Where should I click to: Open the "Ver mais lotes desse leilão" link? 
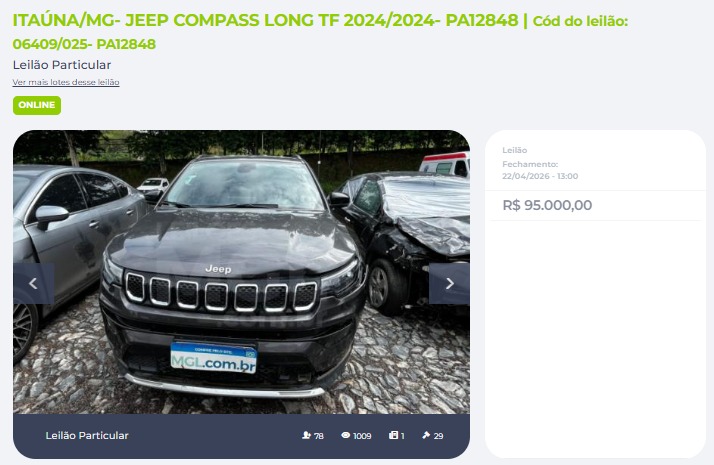click(x=66, y=82)
